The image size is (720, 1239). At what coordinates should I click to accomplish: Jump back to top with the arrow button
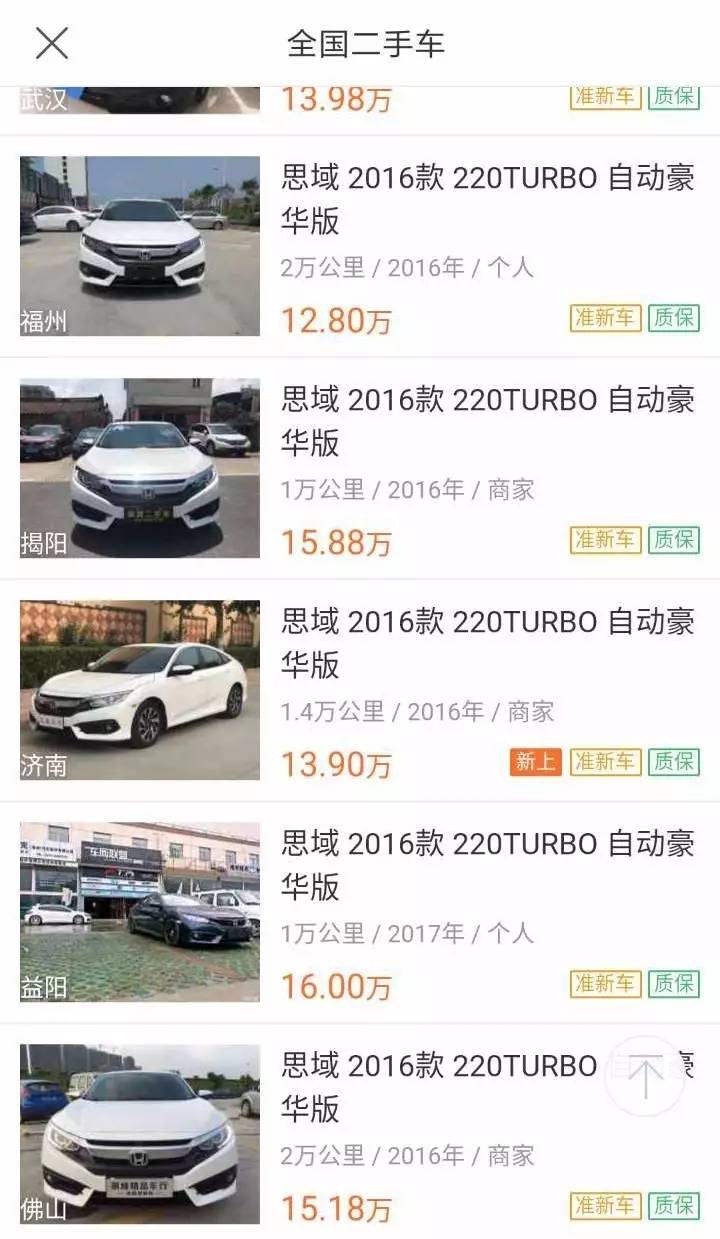tap(645, 1076)
